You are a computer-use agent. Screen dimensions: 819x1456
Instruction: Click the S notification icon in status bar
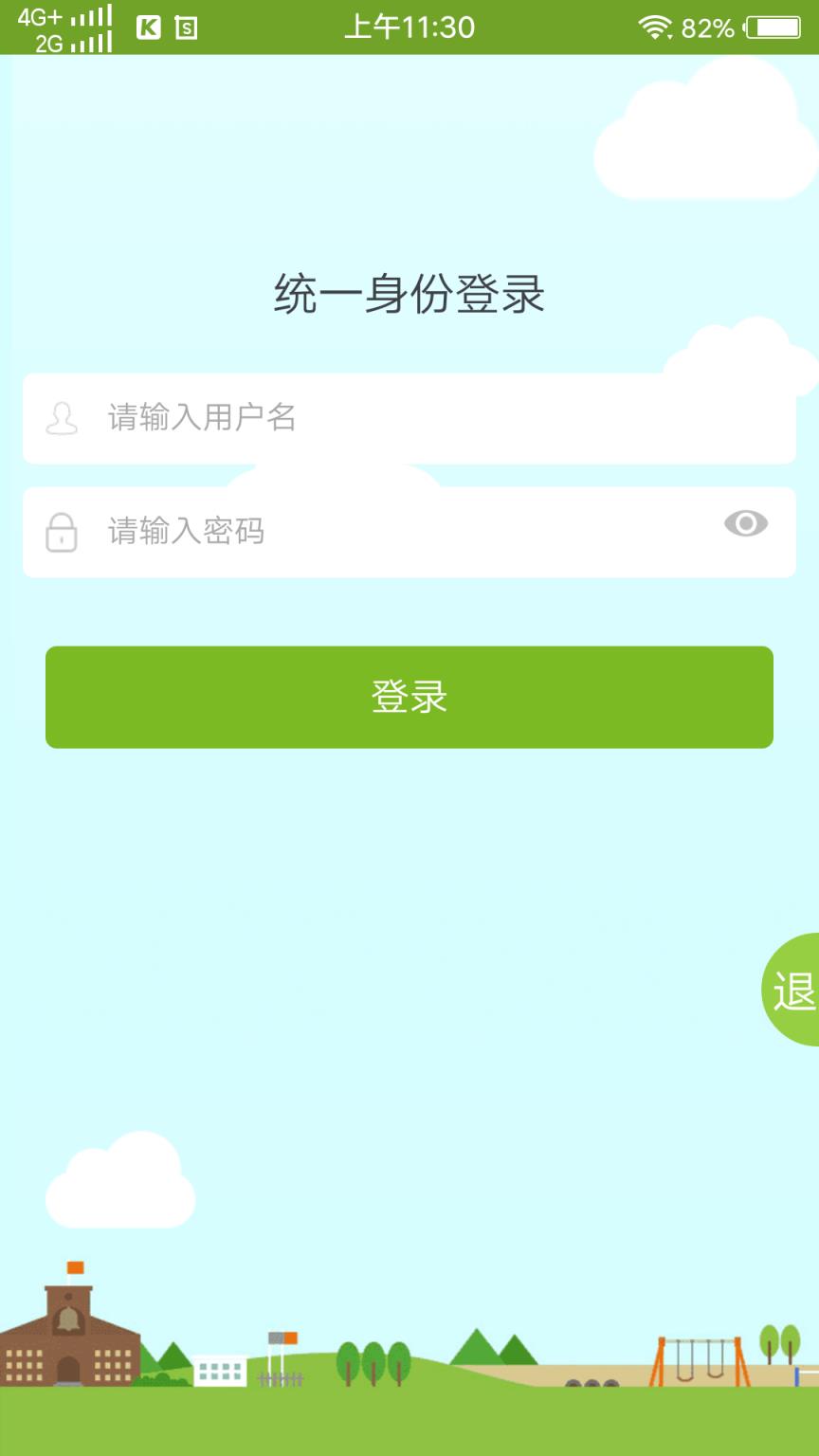pos(188,28)
